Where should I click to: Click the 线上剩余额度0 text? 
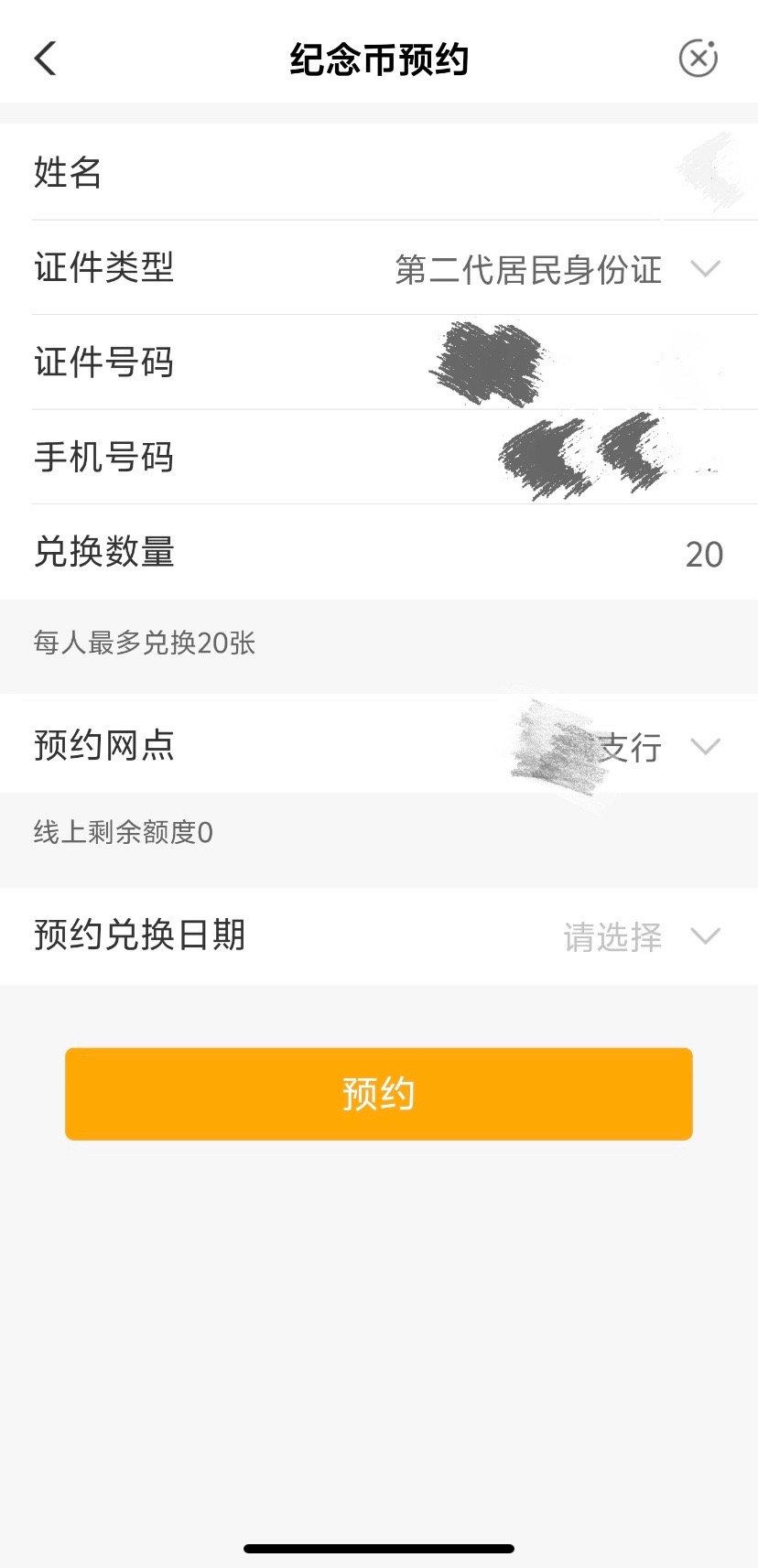(x=121, y=834)
